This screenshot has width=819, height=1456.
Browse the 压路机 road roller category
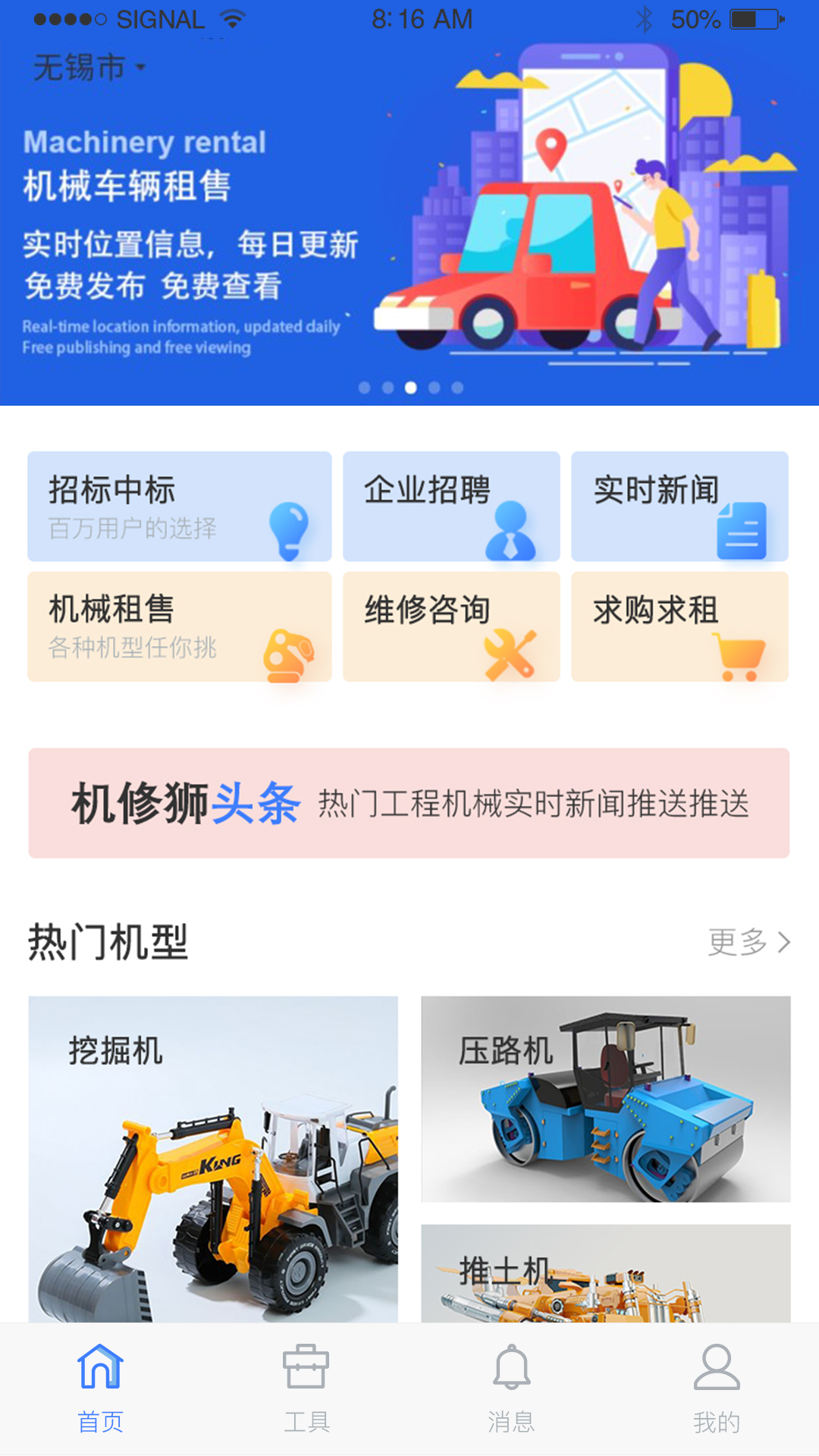coord(605,1099)
